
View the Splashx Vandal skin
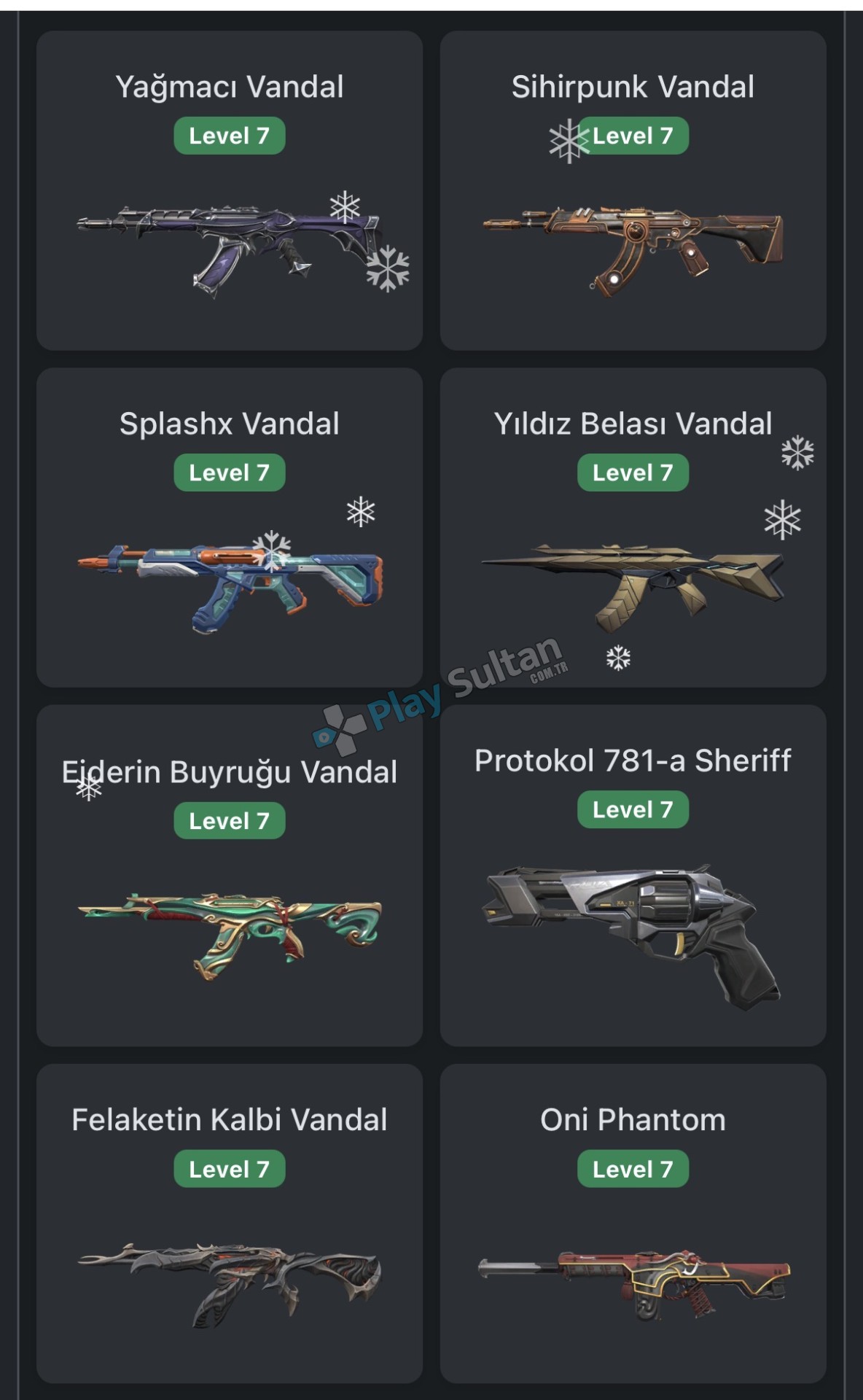pos(230,527)
